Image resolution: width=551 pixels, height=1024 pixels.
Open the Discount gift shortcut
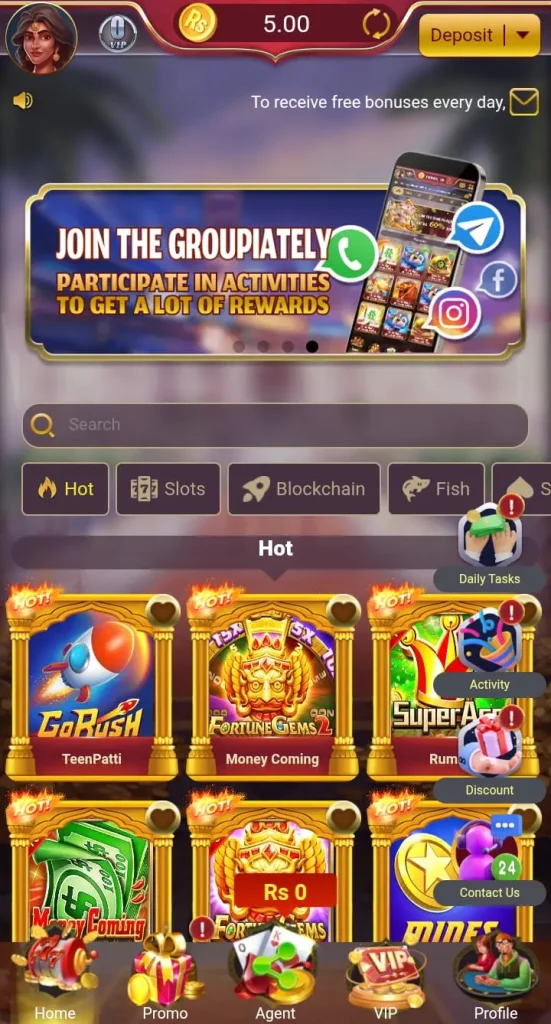(490, 754)
